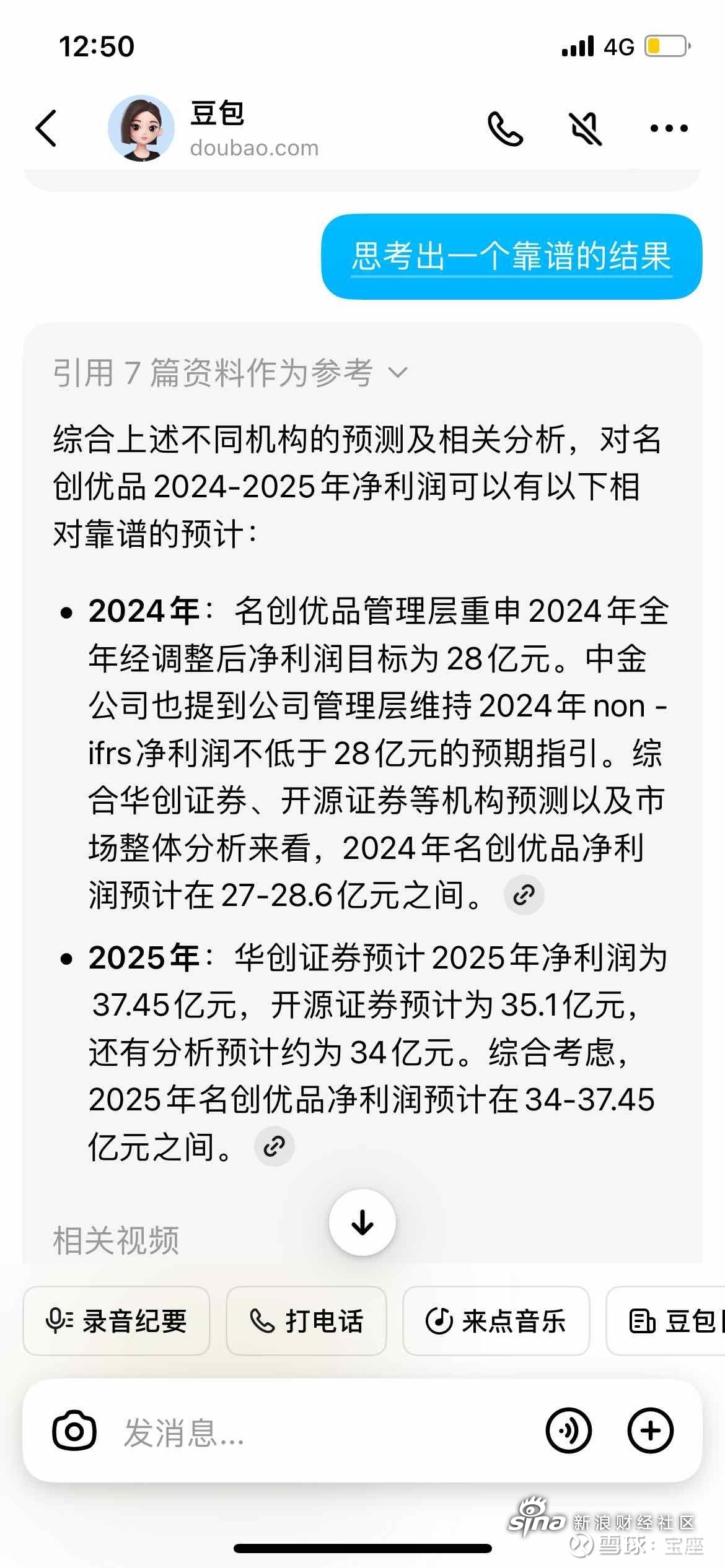Open the plus attachments button
This screenshot has height=1568, width=725.
click(x=651, y=1431)
